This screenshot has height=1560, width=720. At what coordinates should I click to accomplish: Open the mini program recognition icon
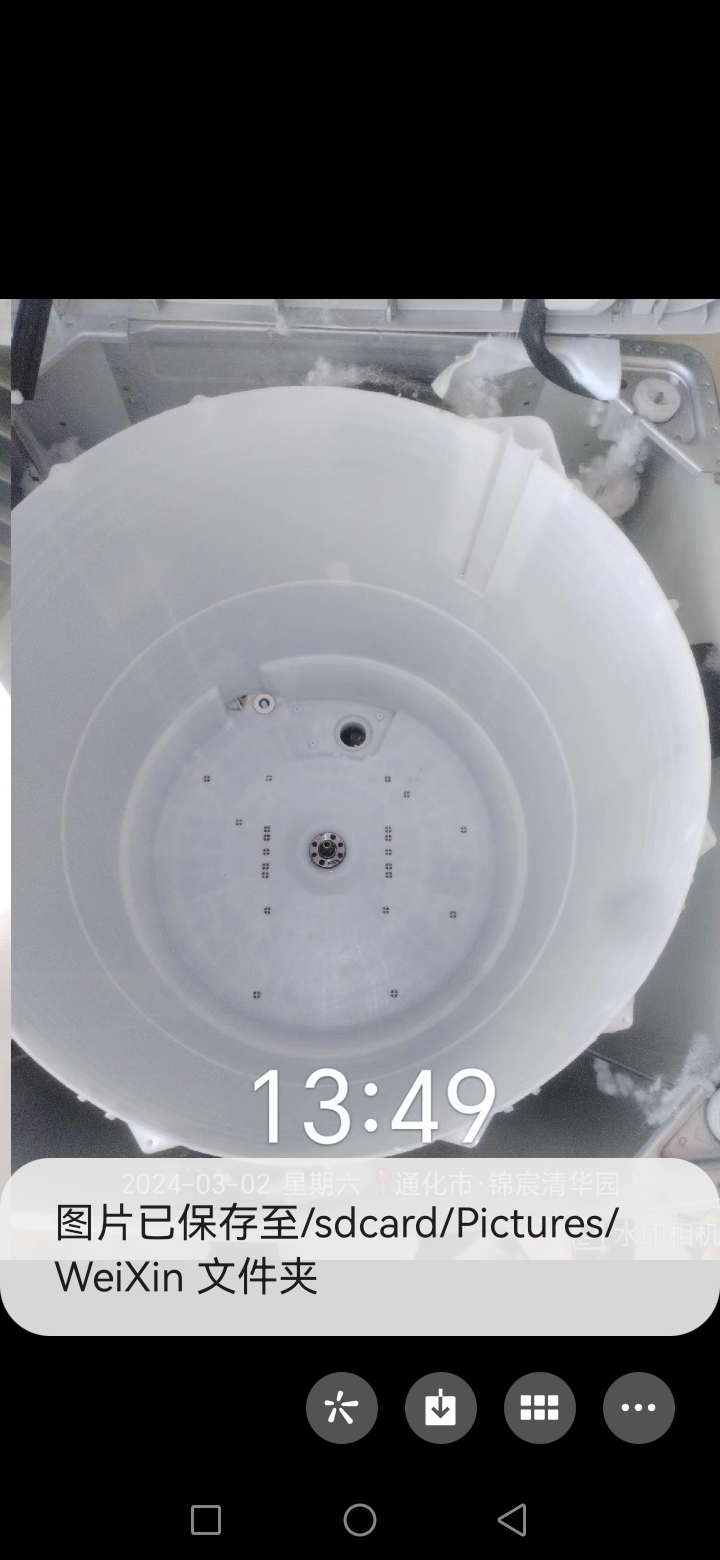point(342,1408)
